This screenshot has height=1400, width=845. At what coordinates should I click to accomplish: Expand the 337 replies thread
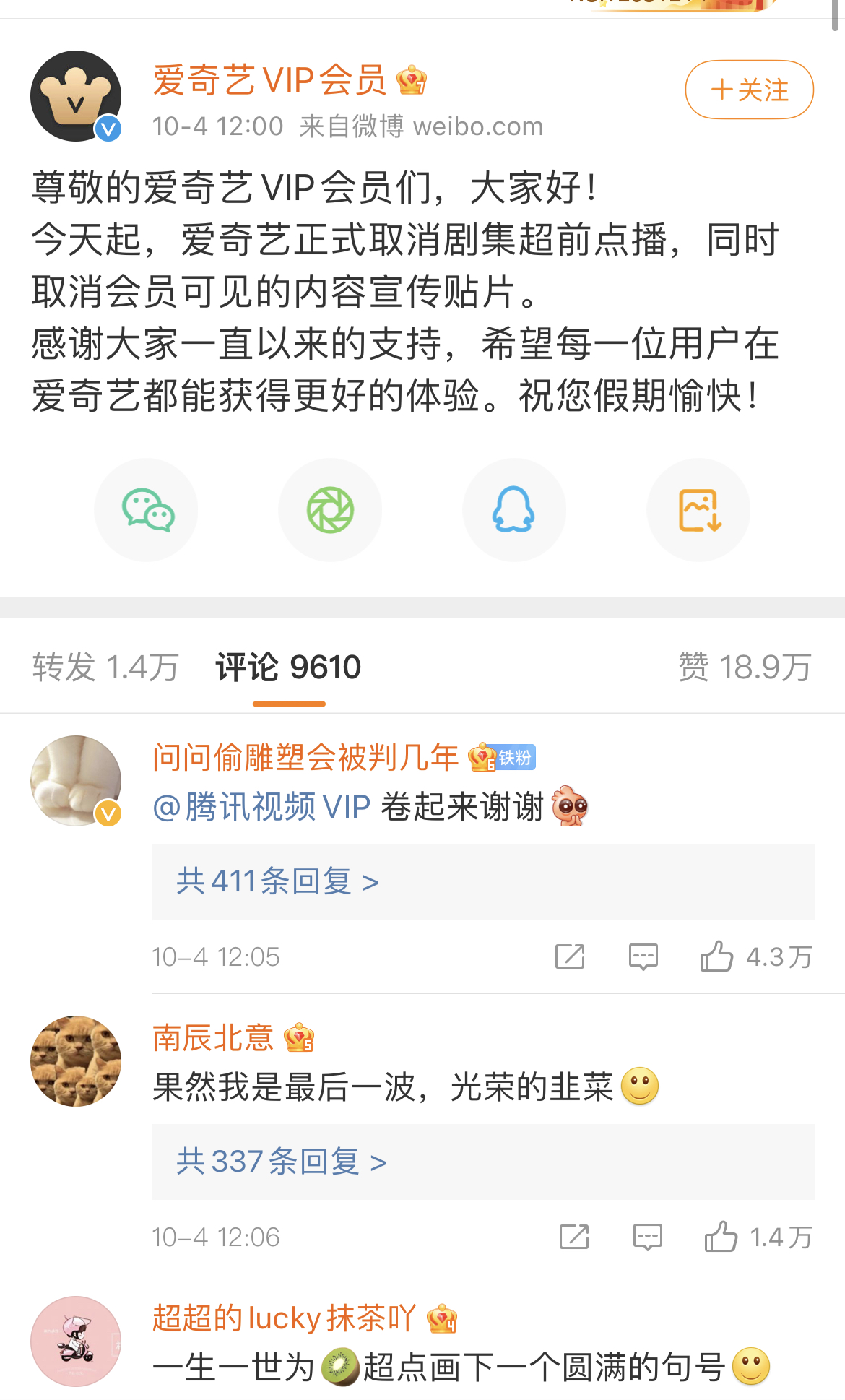[278, 1161]
